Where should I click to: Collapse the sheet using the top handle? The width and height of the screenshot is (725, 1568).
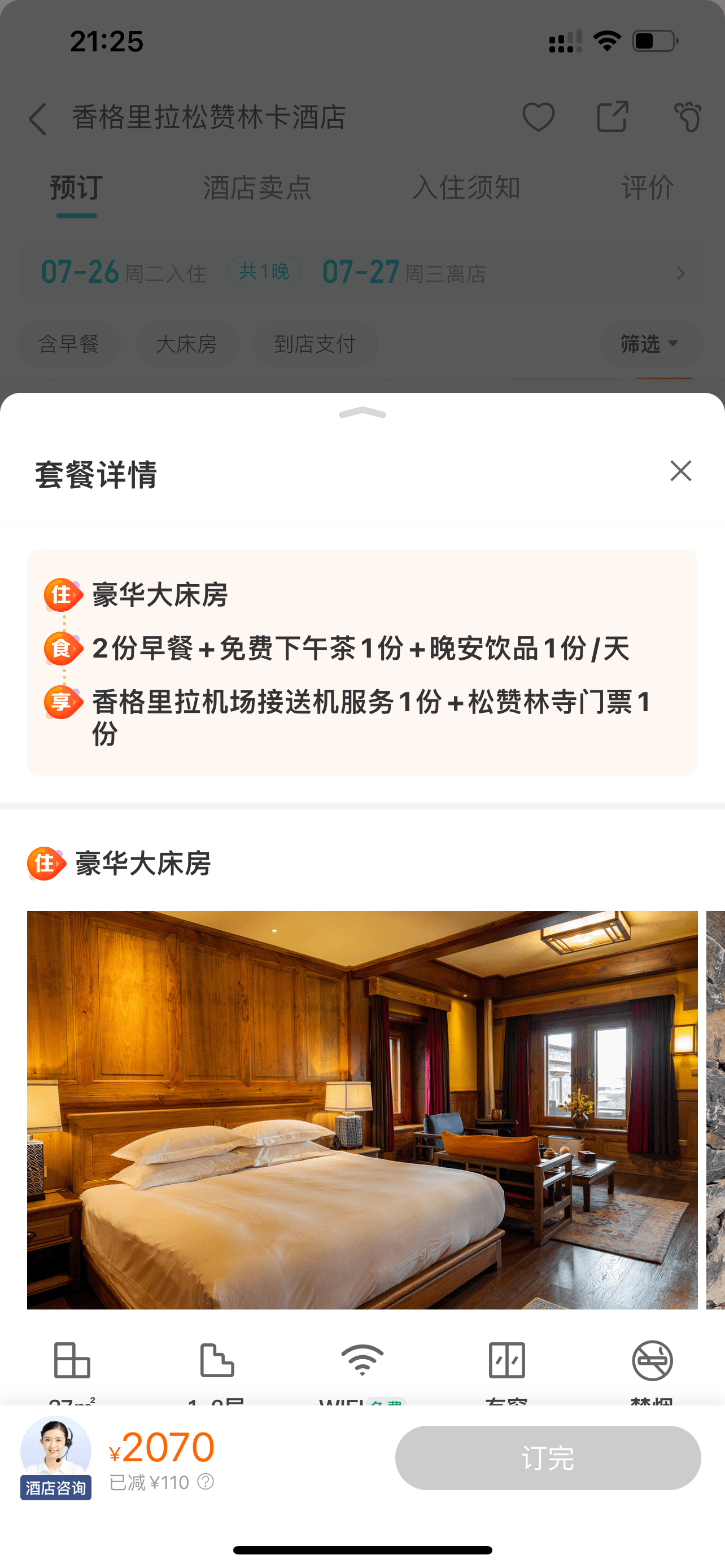[x=362, y=413]
